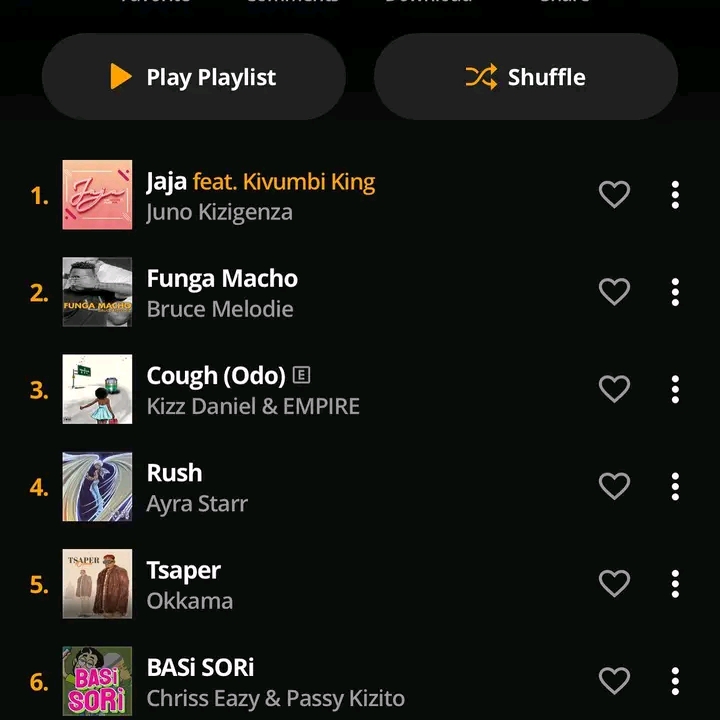Open the kebab menu for BASi SORi
This screenshot has height=720, width=720.
pos(675,680)
